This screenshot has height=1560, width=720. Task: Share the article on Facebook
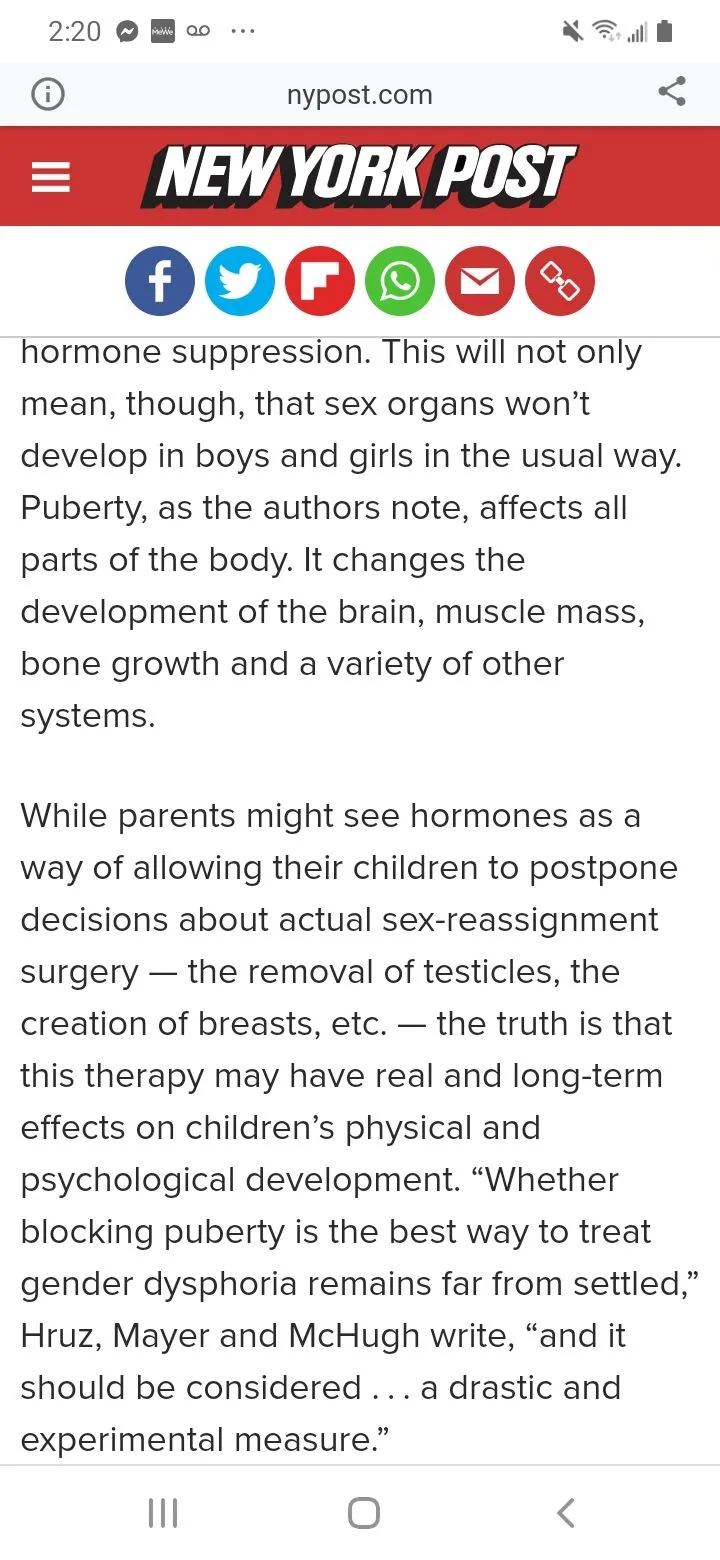pyautogui.click(x=160, y=281)
